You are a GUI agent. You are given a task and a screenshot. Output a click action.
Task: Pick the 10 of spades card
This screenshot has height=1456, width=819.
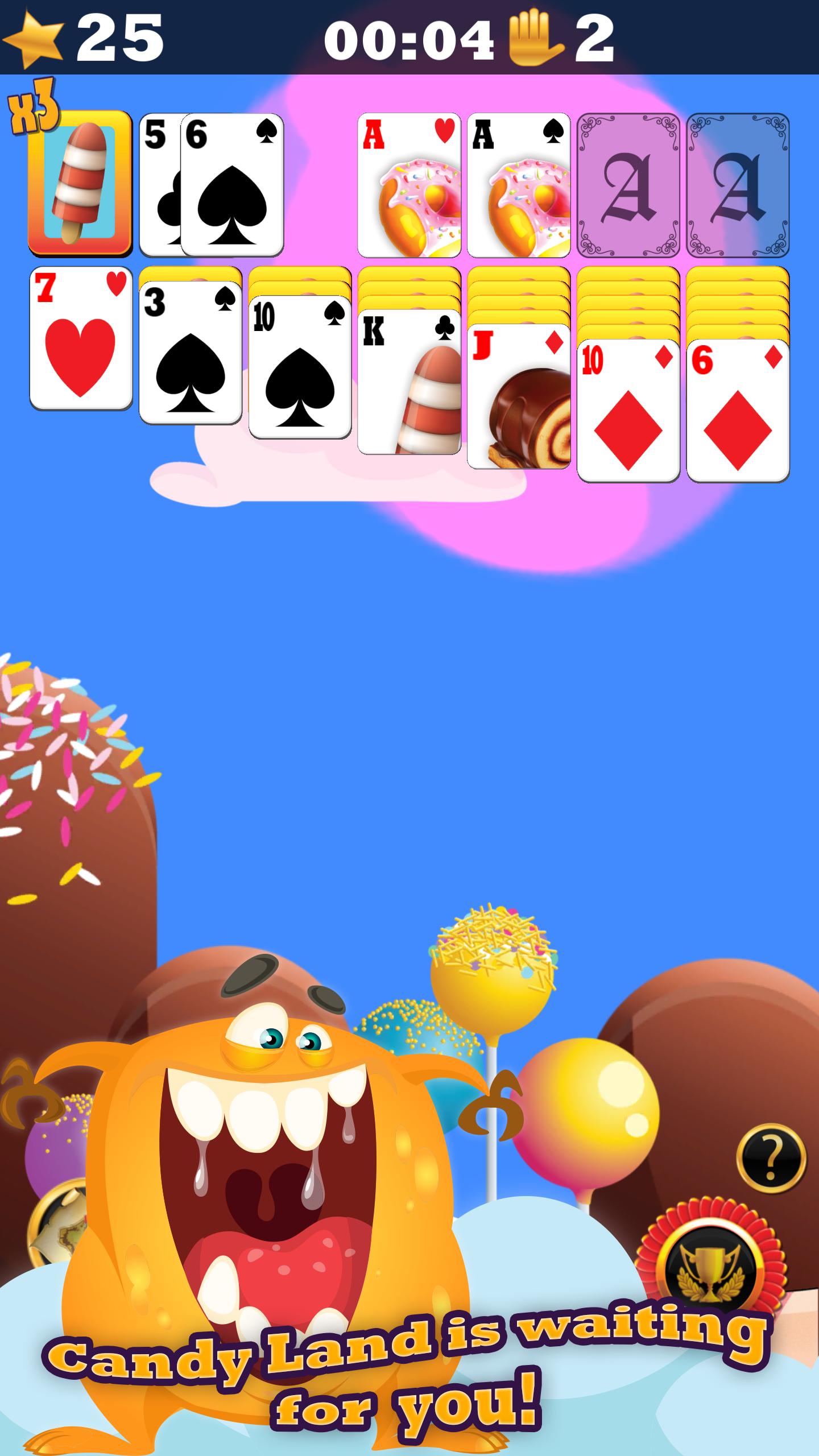coord(300,367)
